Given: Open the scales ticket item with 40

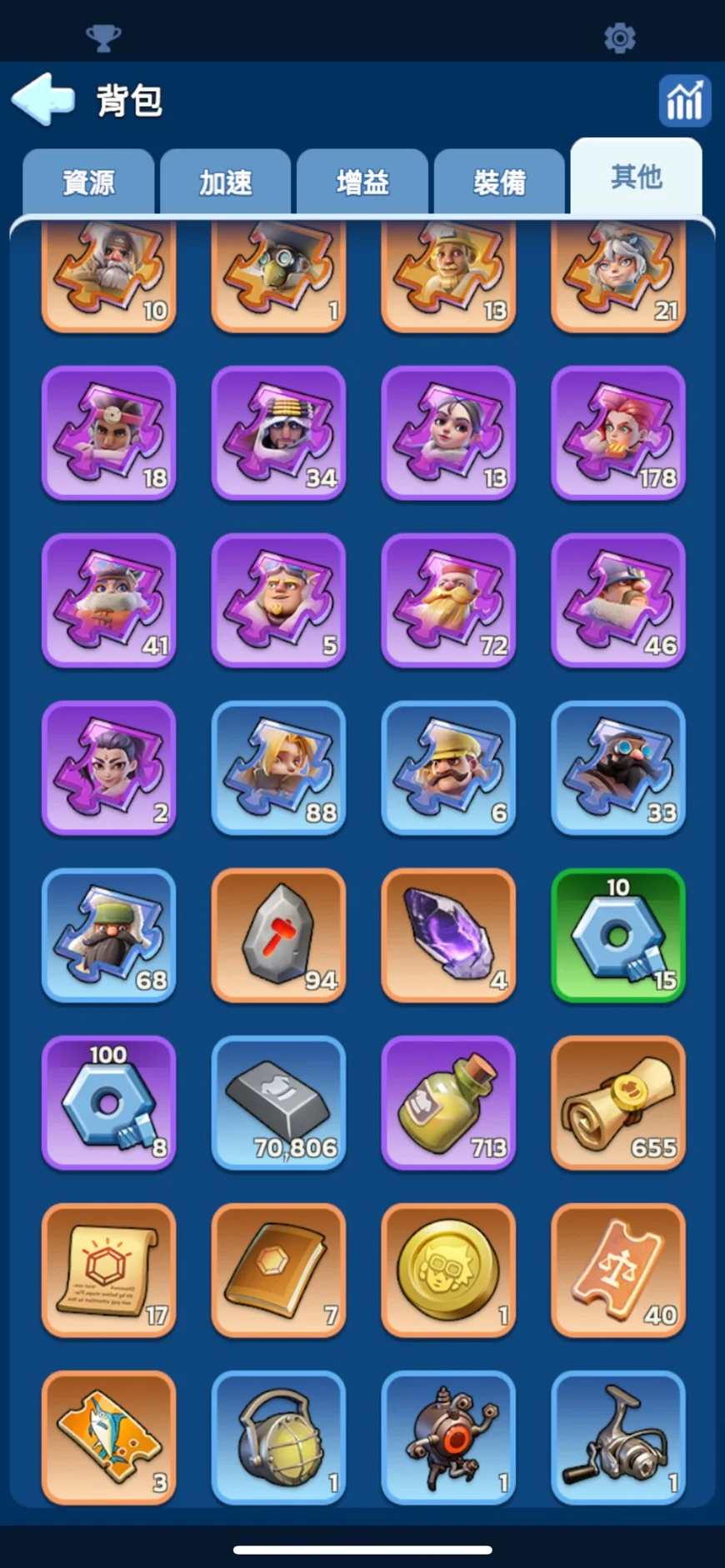Looking at the screenshot, I should pyautogui.click(x=617, y=1270).
